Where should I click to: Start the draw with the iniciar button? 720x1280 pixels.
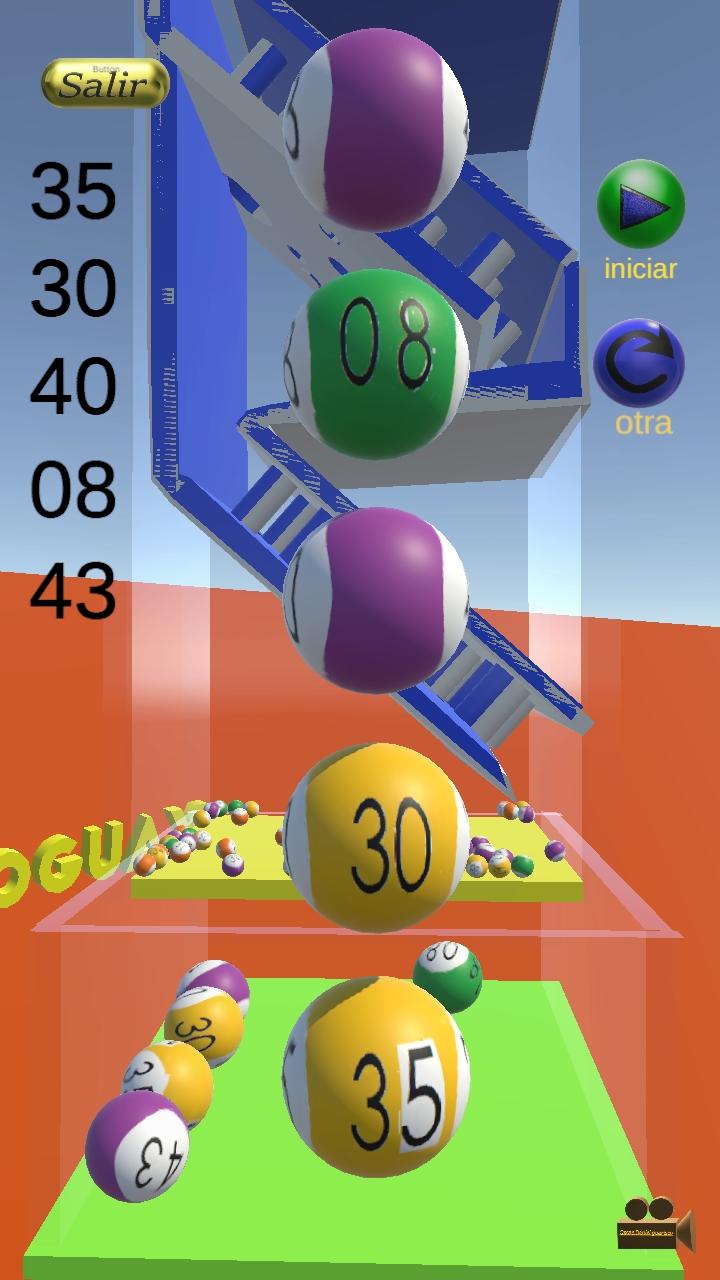click(640, 205)
